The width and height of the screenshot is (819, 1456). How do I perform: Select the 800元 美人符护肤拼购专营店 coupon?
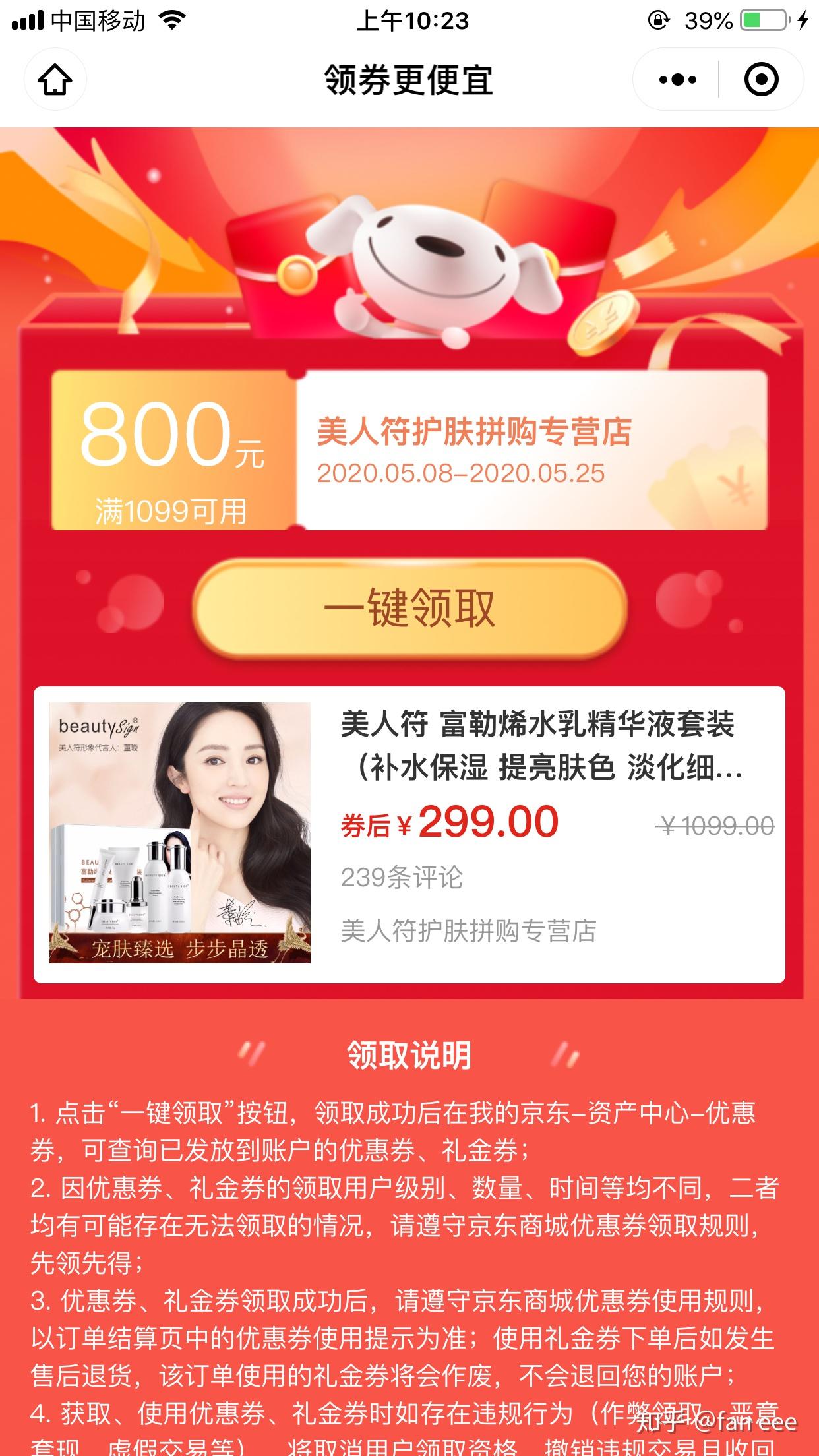pos(409,451)
